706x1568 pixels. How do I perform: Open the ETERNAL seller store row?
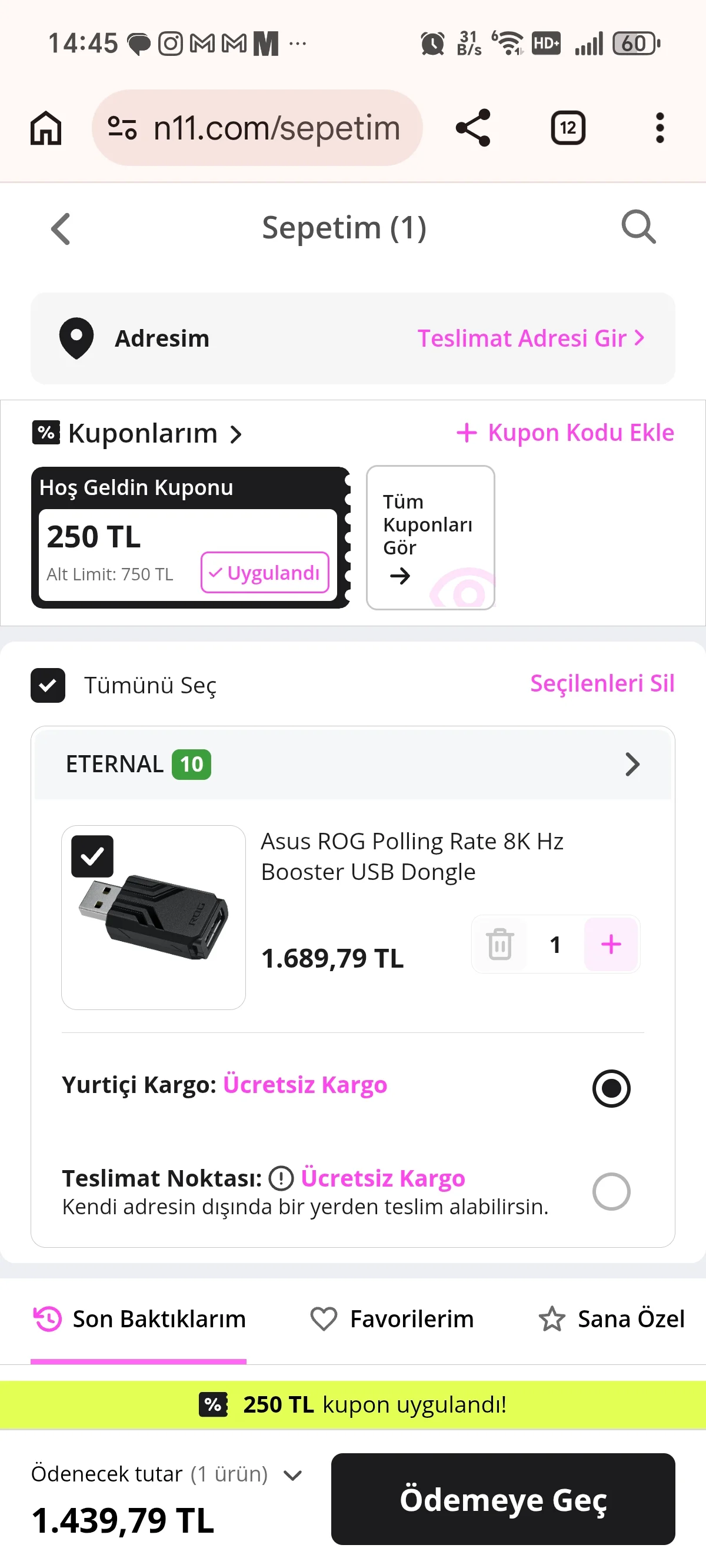353,764
